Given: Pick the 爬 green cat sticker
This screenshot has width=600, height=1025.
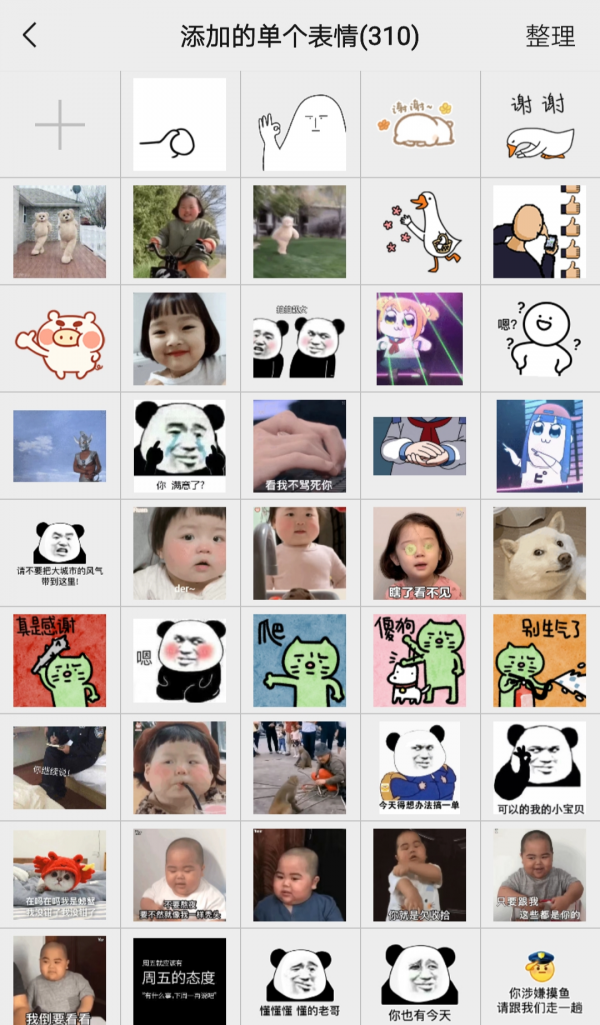Looking at the screenshot, I should 300,660.
